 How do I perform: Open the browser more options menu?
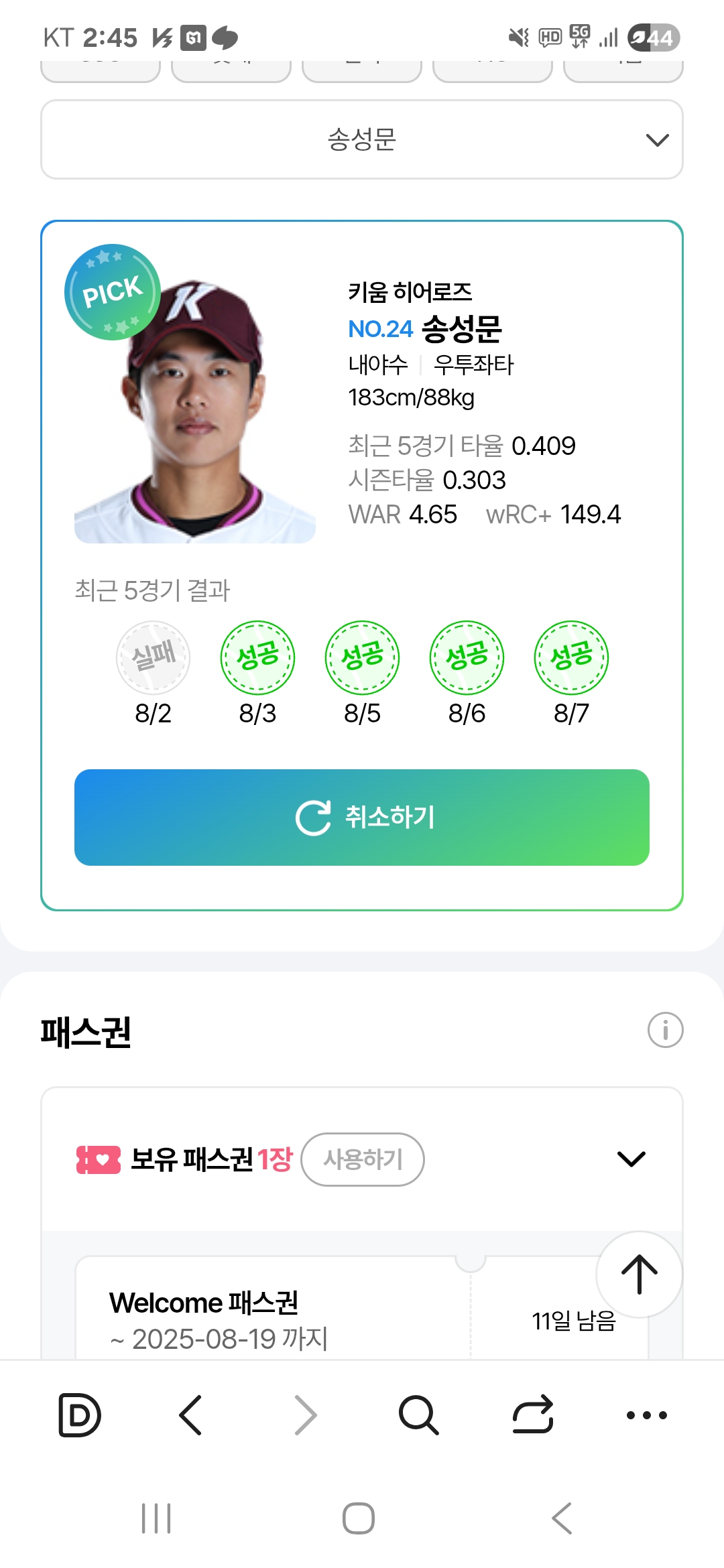pos(646,1415)
